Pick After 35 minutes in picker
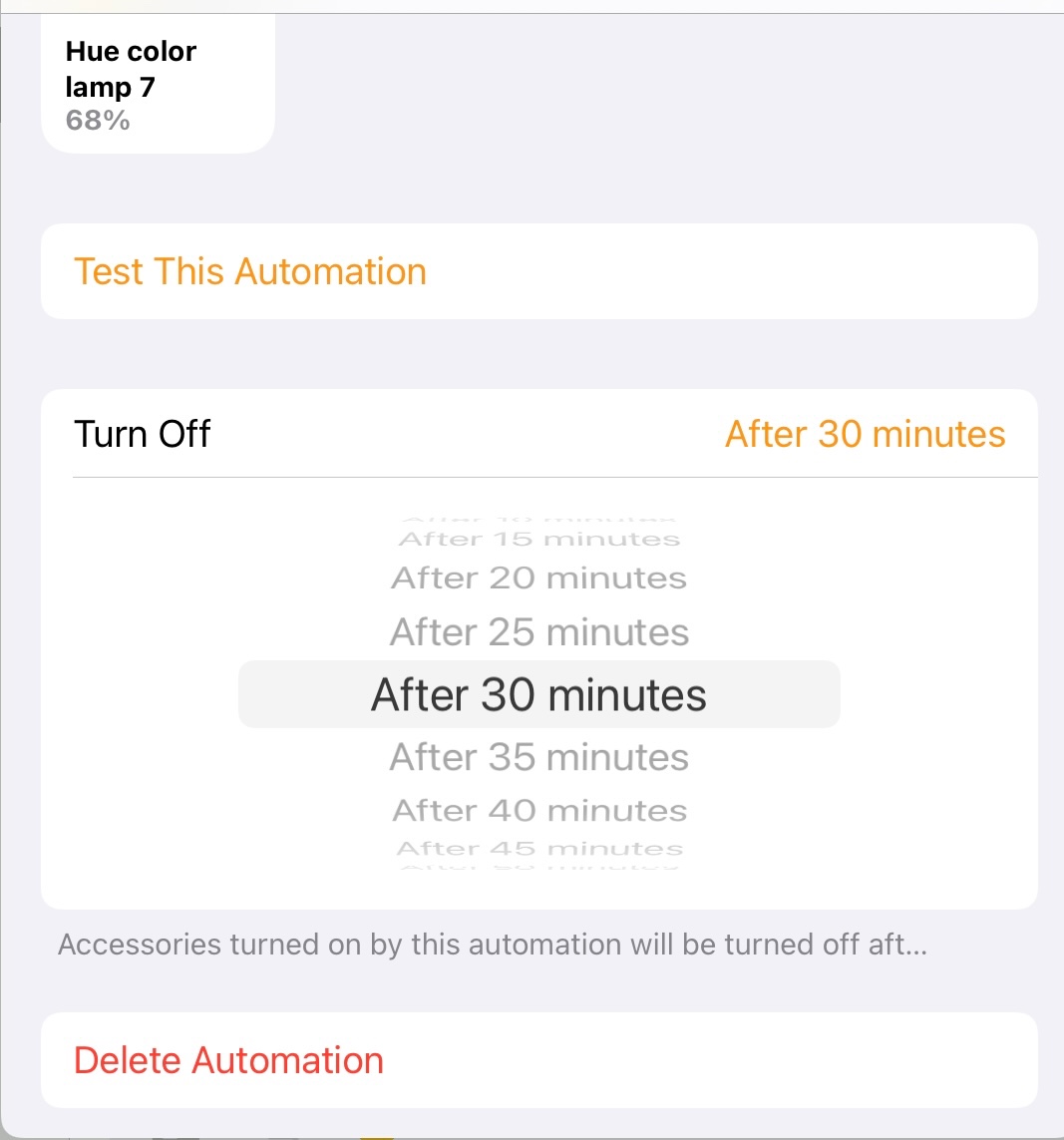 point(538,758)
